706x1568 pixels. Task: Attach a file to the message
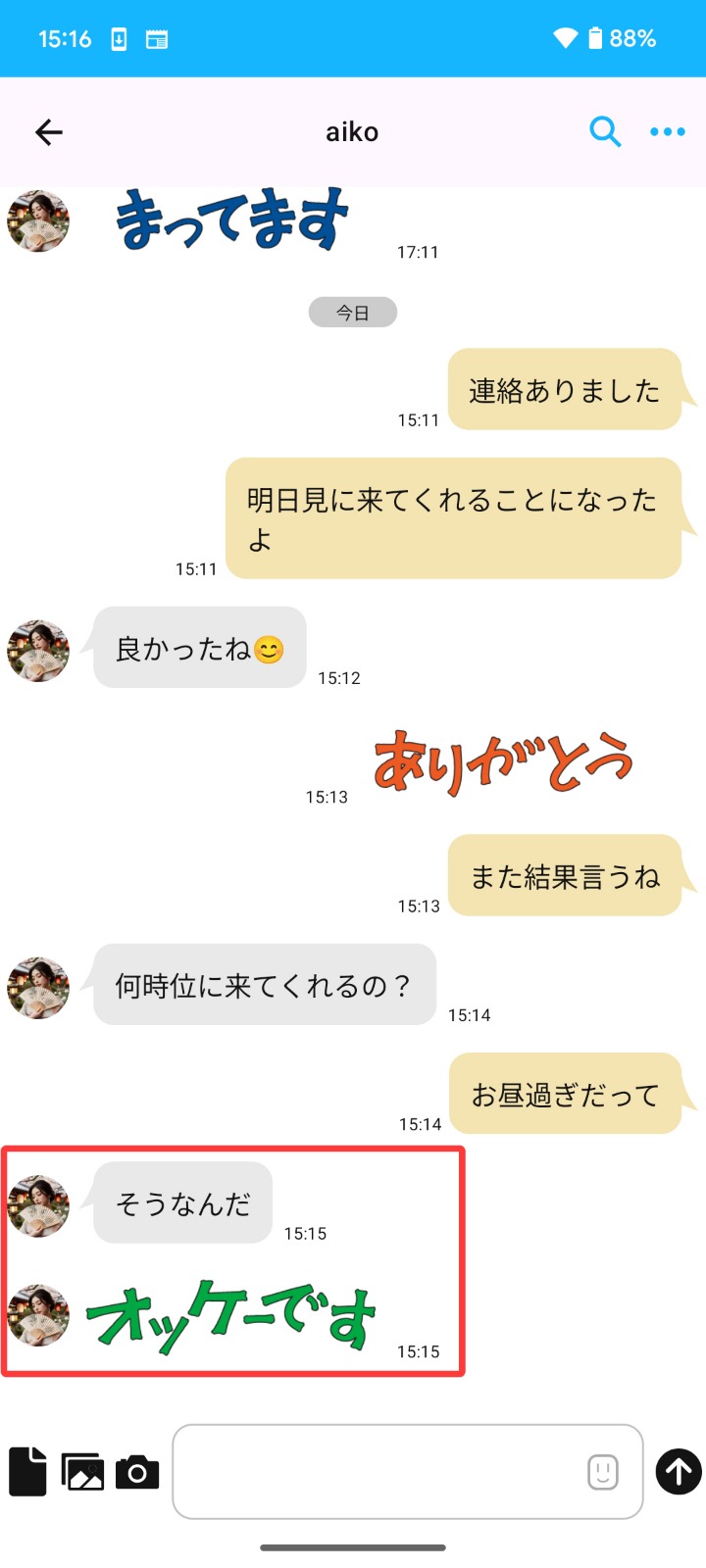pos(27,1471)
